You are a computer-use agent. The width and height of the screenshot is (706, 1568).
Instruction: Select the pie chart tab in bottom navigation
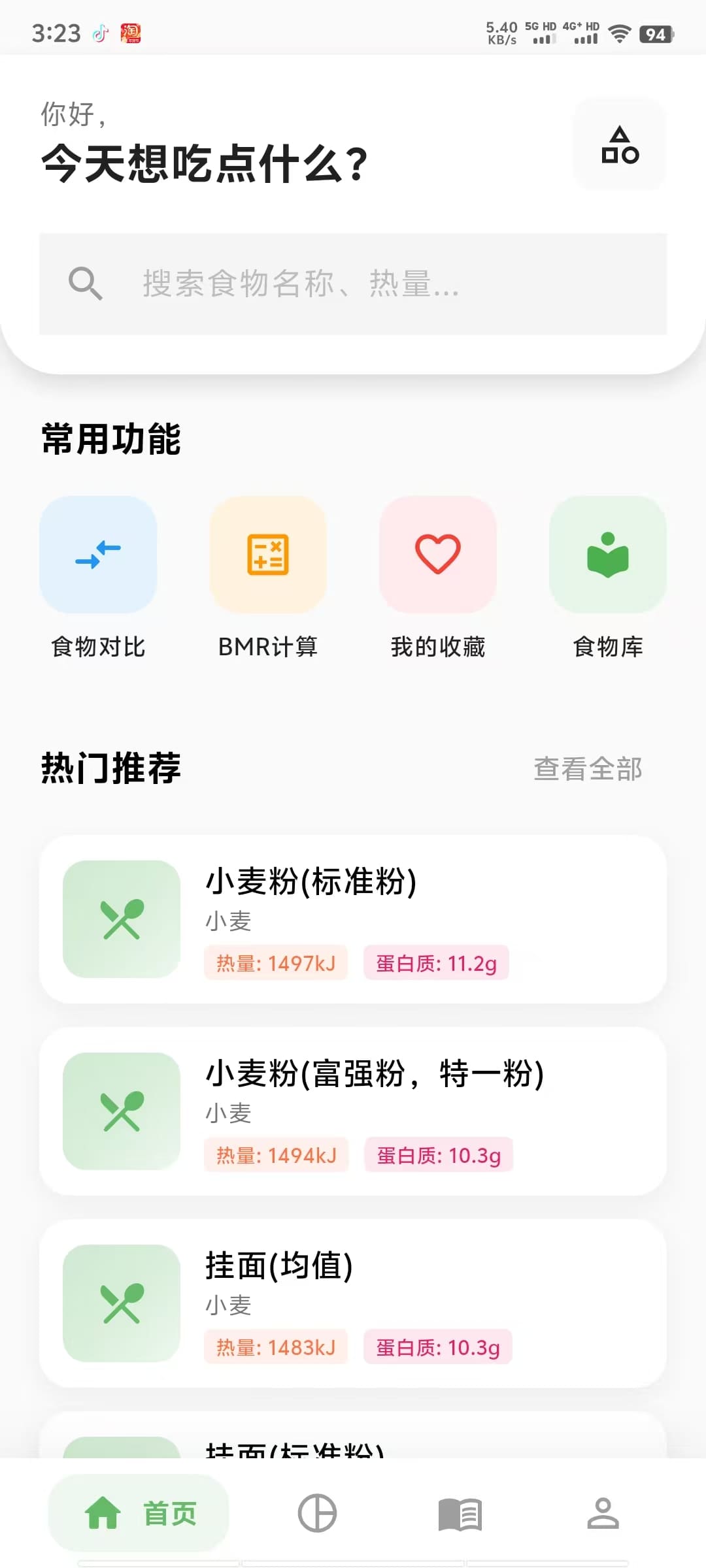coord(317,1512)
